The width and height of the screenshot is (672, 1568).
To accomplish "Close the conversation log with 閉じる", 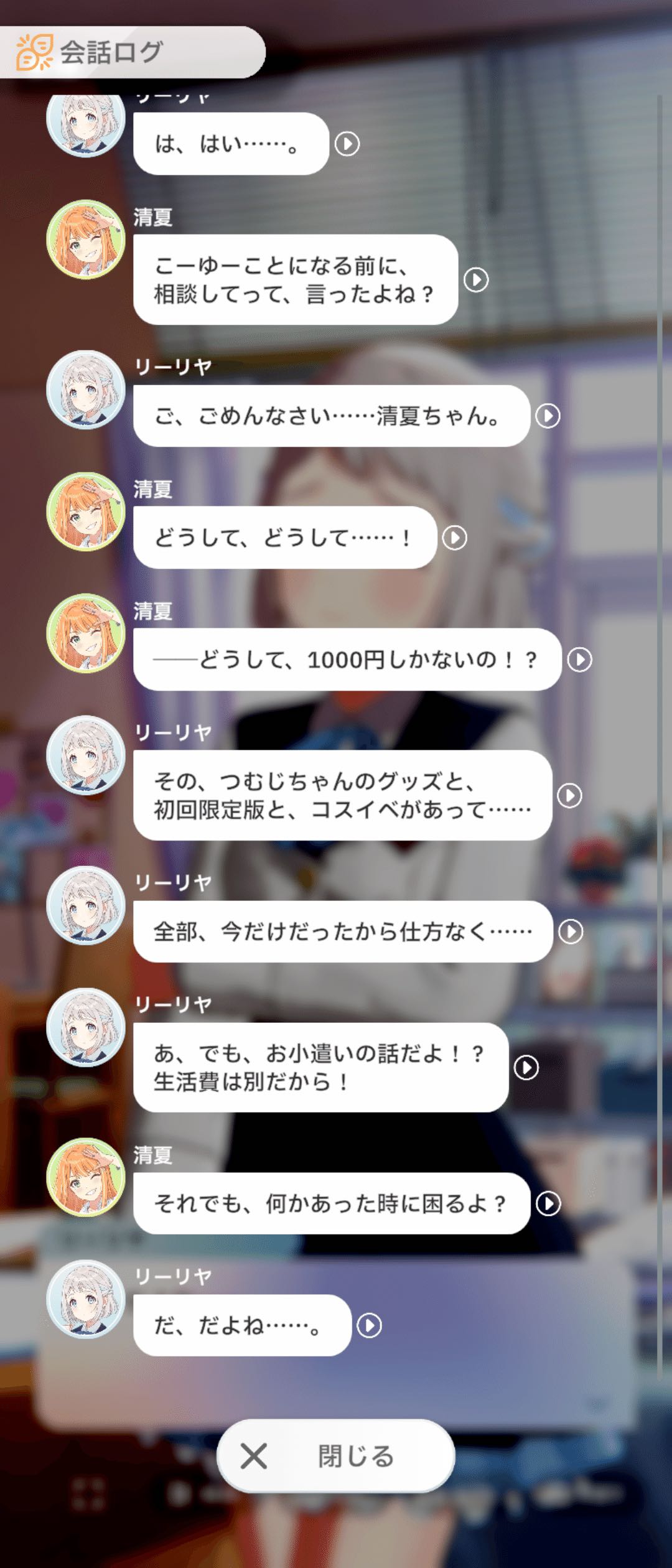I will 336,1456.
